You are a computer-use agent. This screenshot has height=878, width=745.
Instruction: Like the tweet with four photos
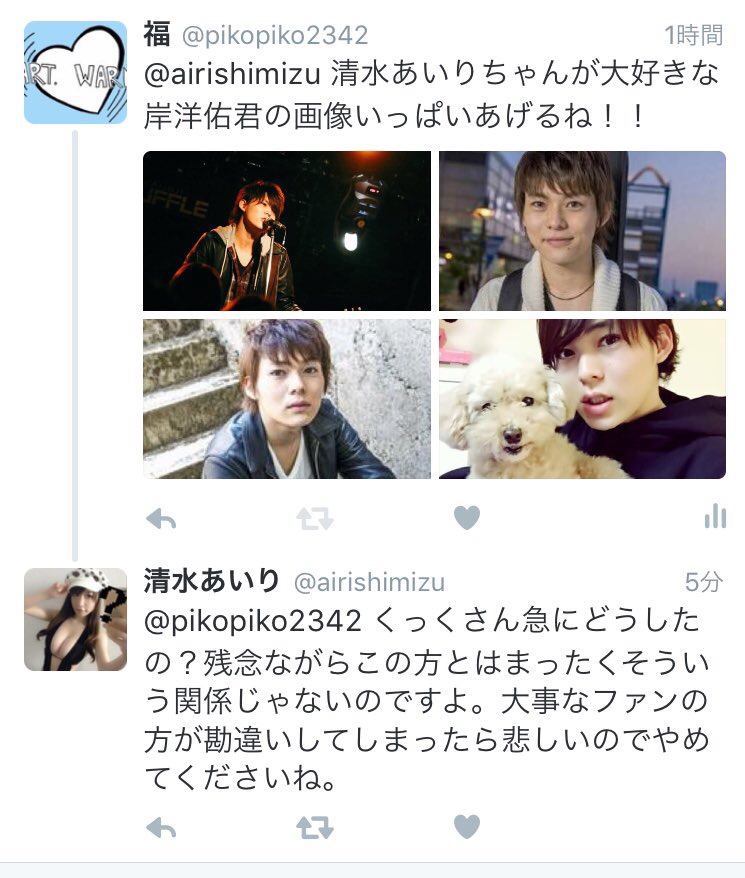tap(466, 517)
